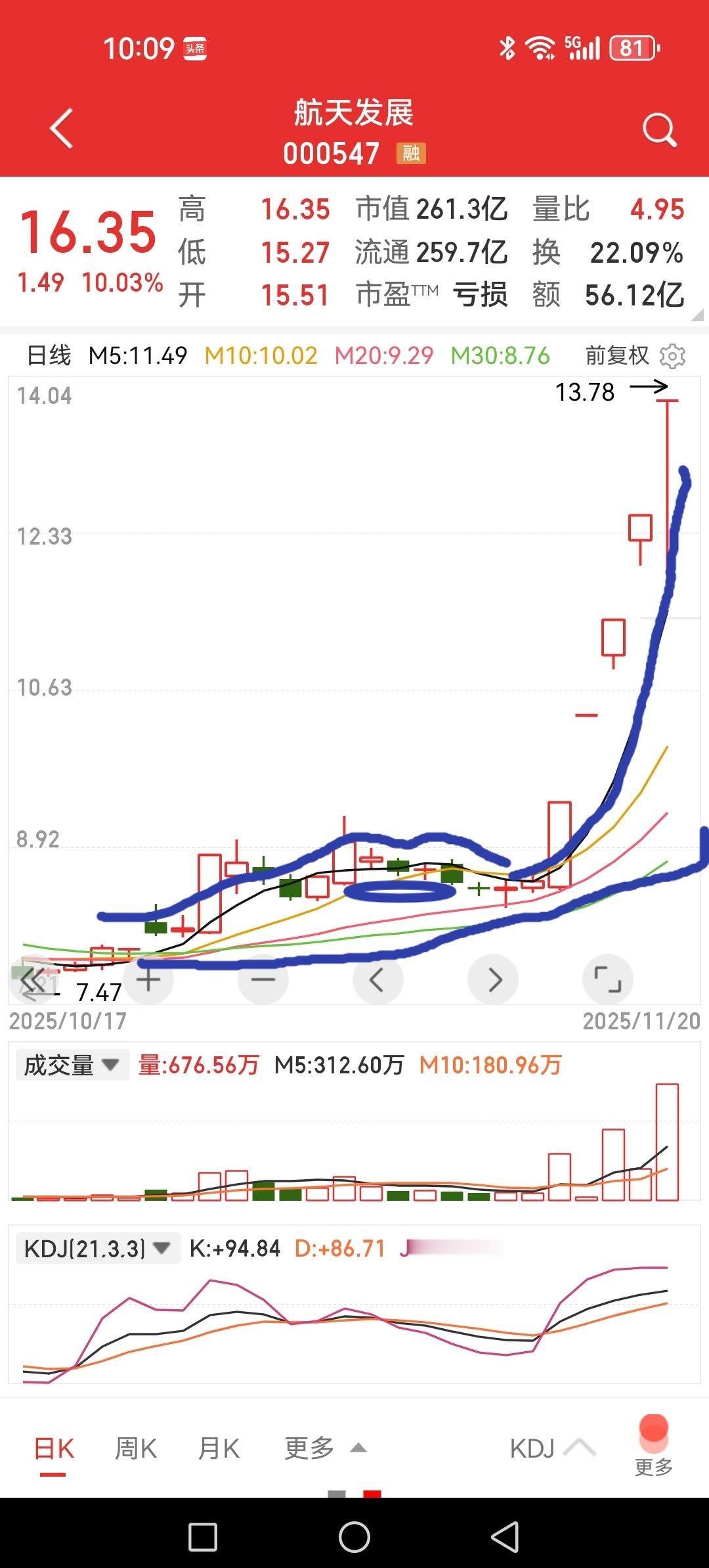This screenshot has width=709, height=1568.
Task: Open the stock search magnifier
Action: [x=659, y=129]
